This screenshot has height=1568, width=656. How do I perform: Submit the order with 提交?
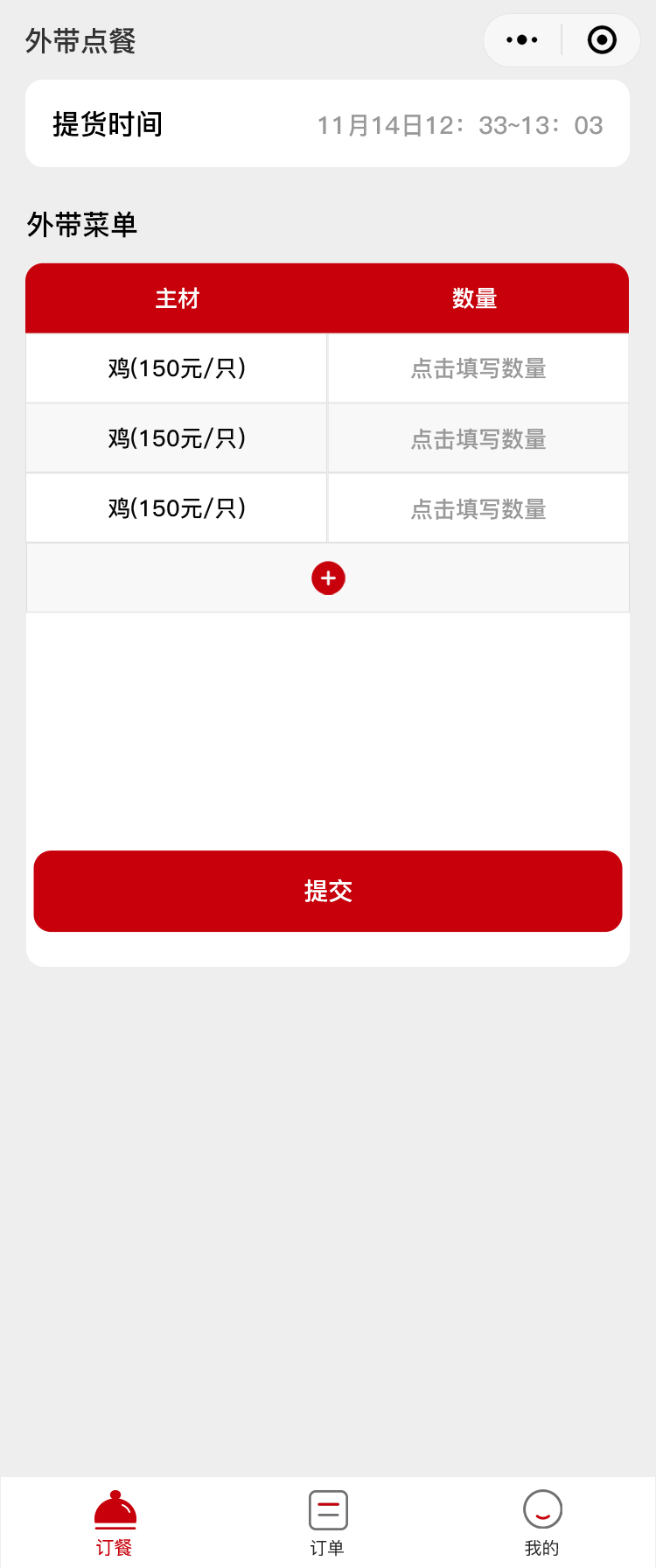(328, 891)
